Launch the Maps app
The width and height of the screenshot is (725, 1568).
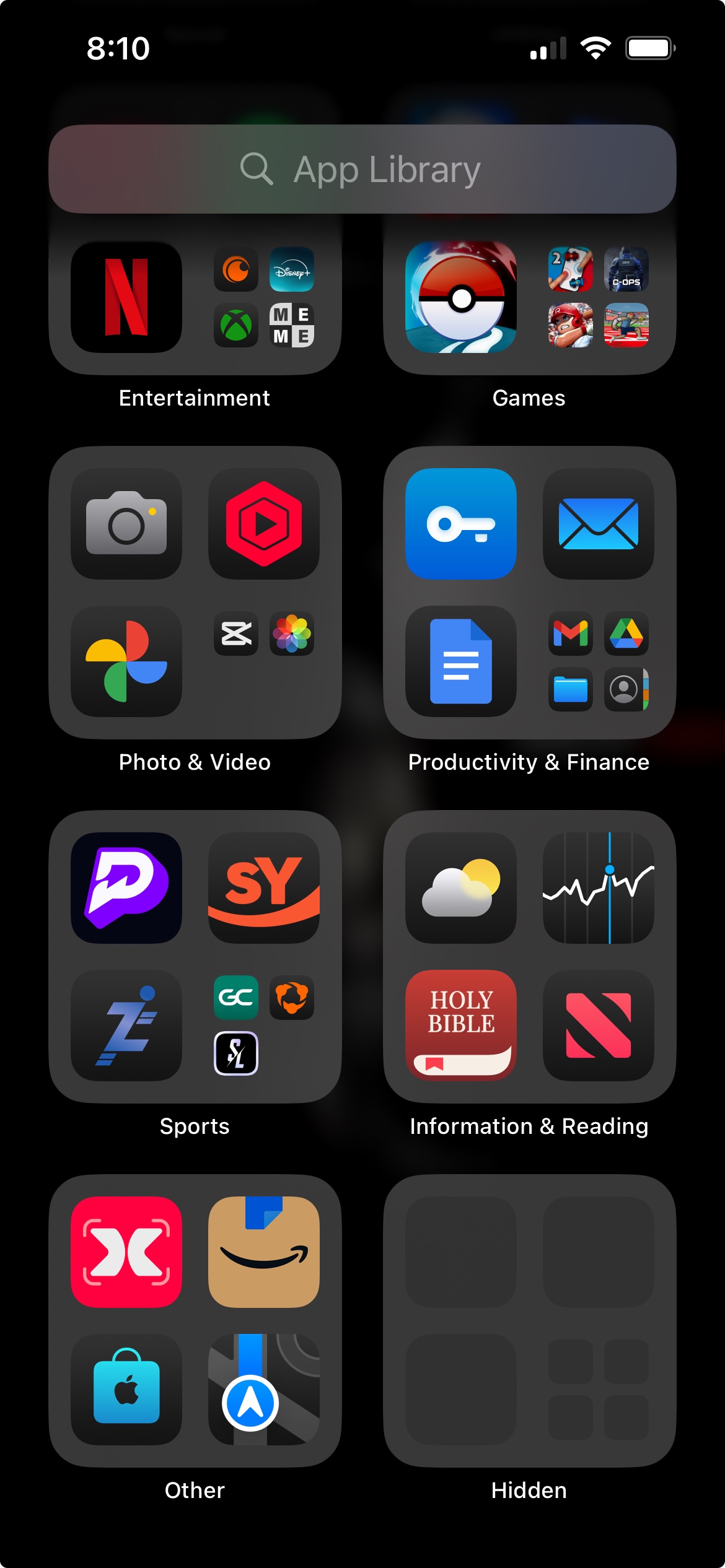point(264,1390)
